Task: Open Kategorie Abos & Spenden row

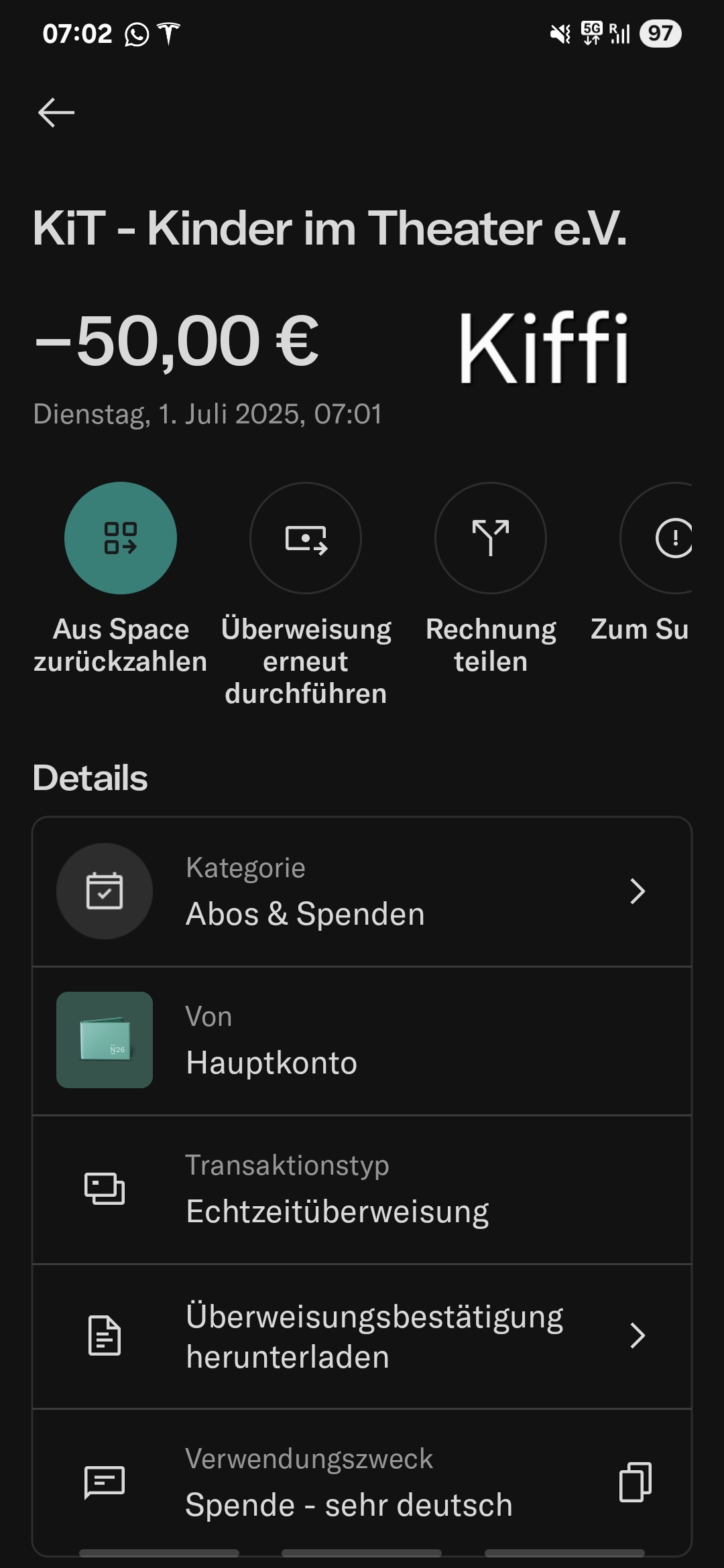Action: pos(362,892)
